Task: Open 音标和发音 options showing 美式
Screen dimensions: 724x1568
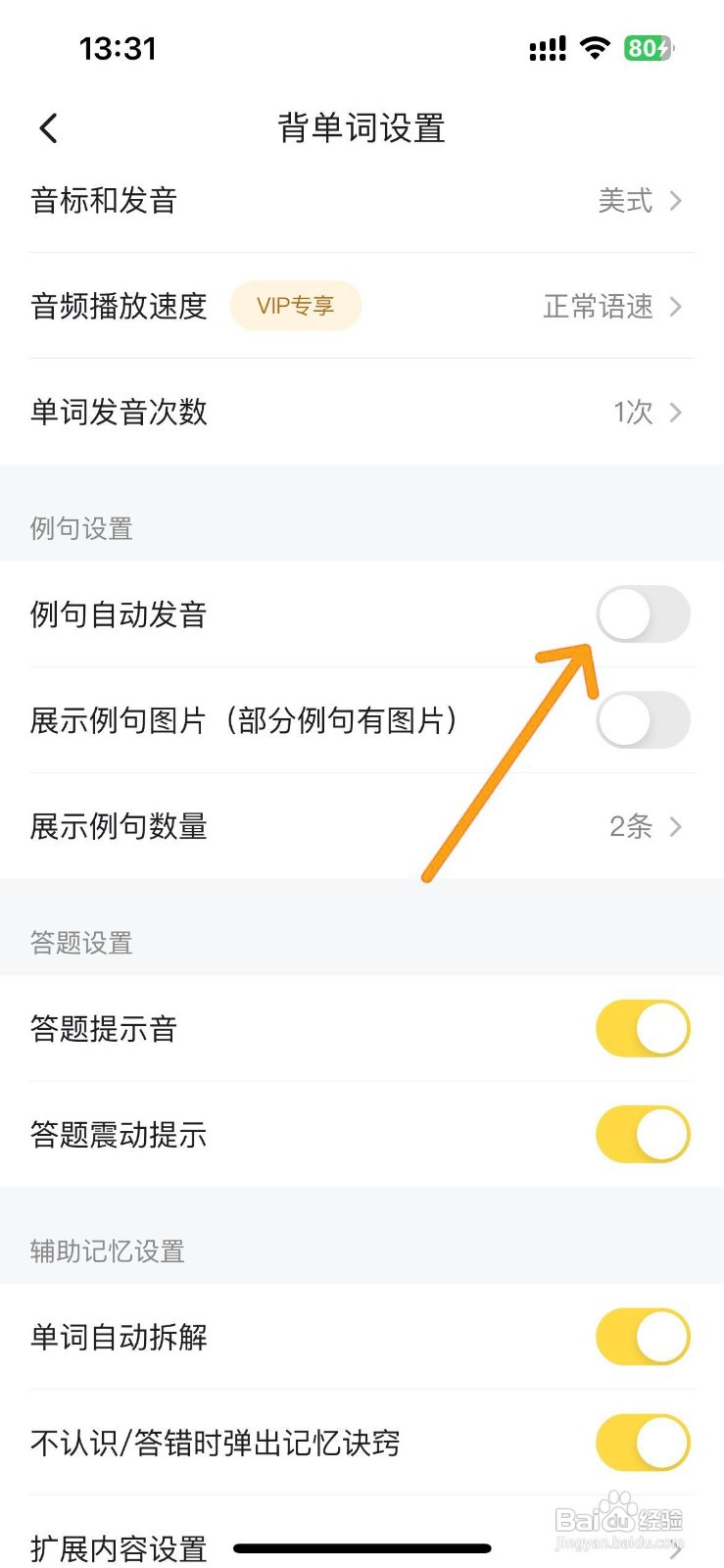Action: (x=362, y=201)
